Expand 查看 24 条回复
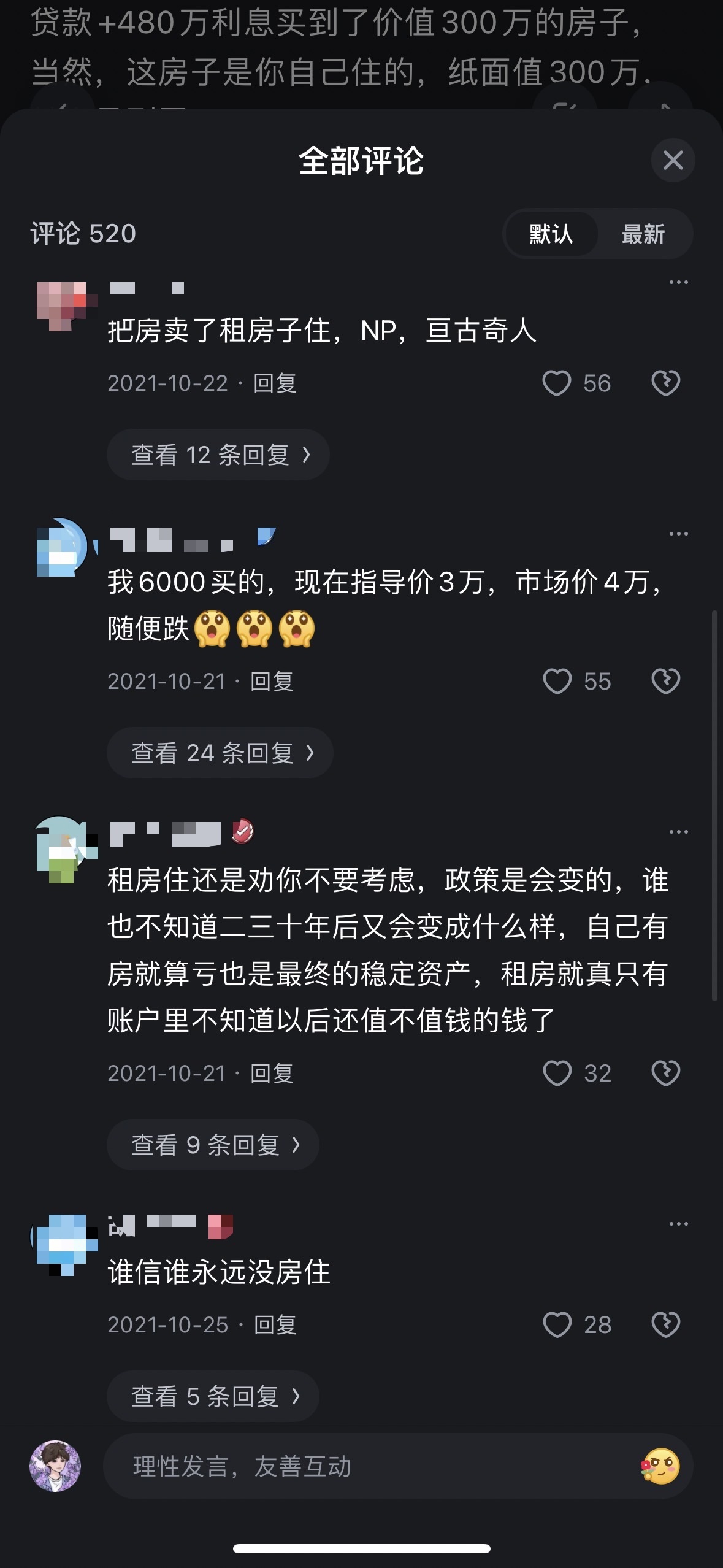 point(220,753)
